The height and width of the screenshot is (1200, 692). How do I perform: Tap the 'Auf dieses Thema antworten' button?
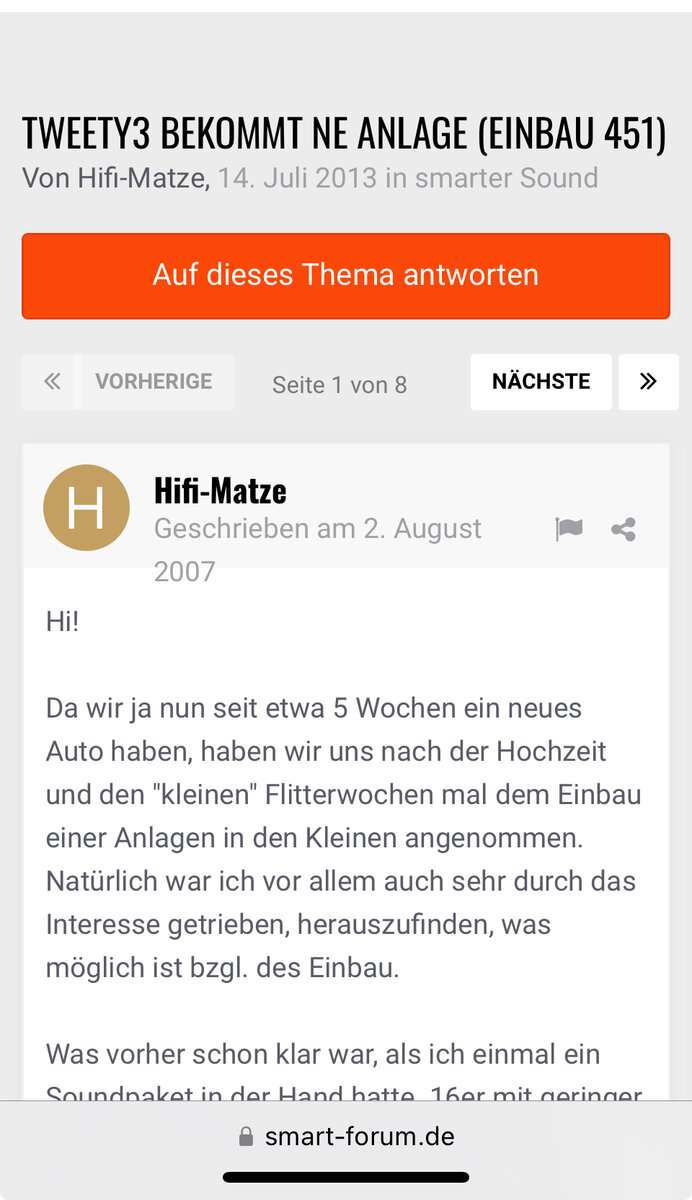pyautogui.click(x=345, y=276)
